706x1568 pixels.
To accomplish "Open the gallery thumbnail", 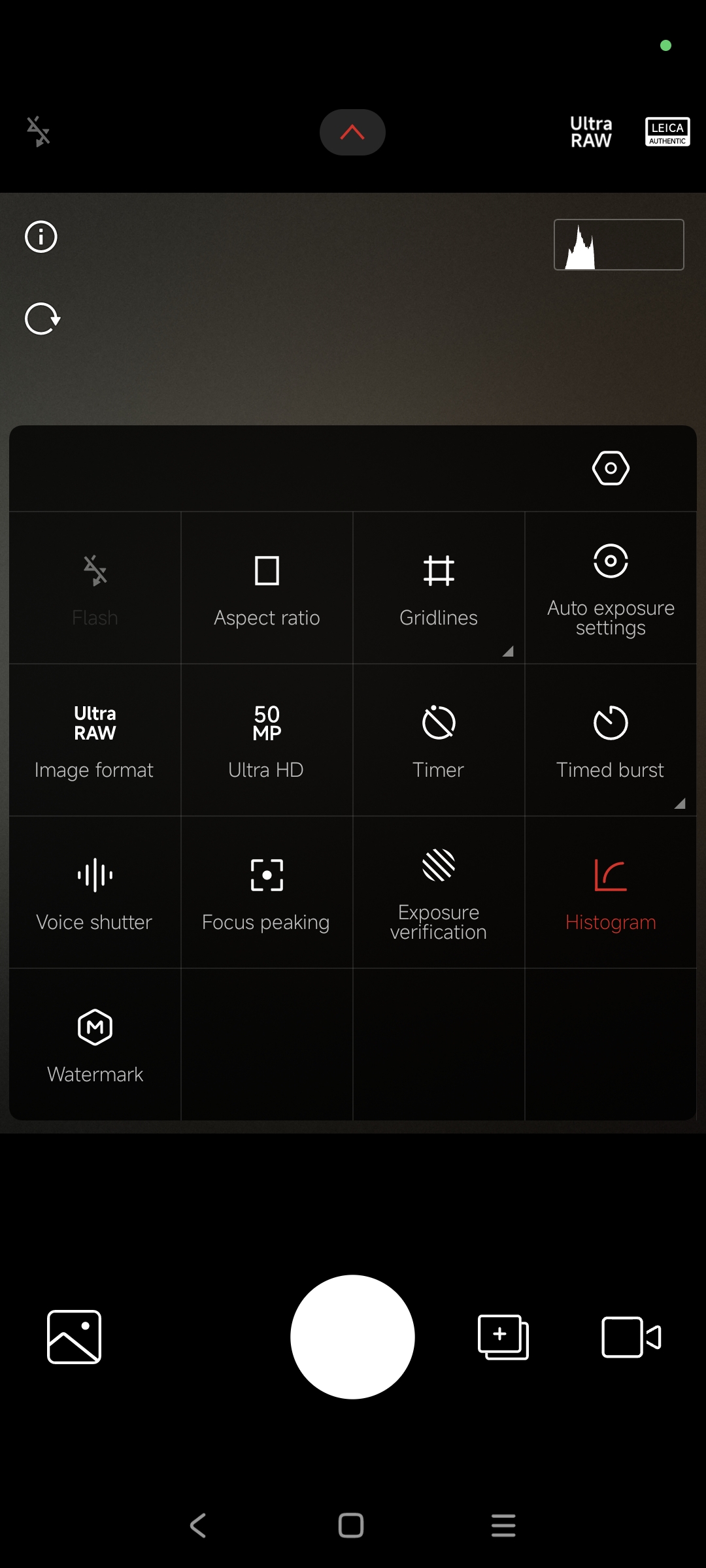I will pyautogui.click(x=75, y=1337).
